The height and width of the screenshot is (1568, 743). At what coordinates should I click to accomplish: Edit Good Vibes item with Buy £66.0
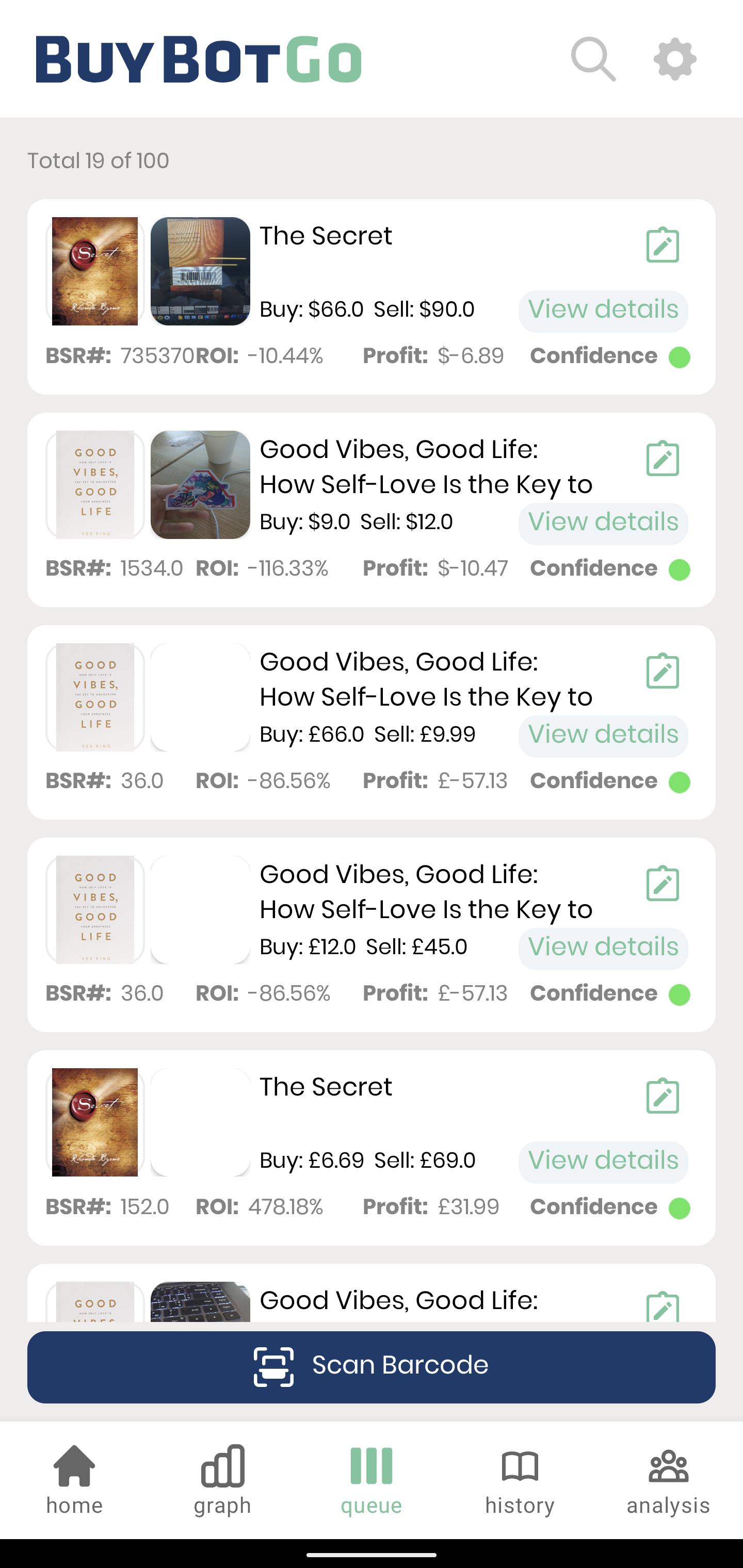coord(663,671)
